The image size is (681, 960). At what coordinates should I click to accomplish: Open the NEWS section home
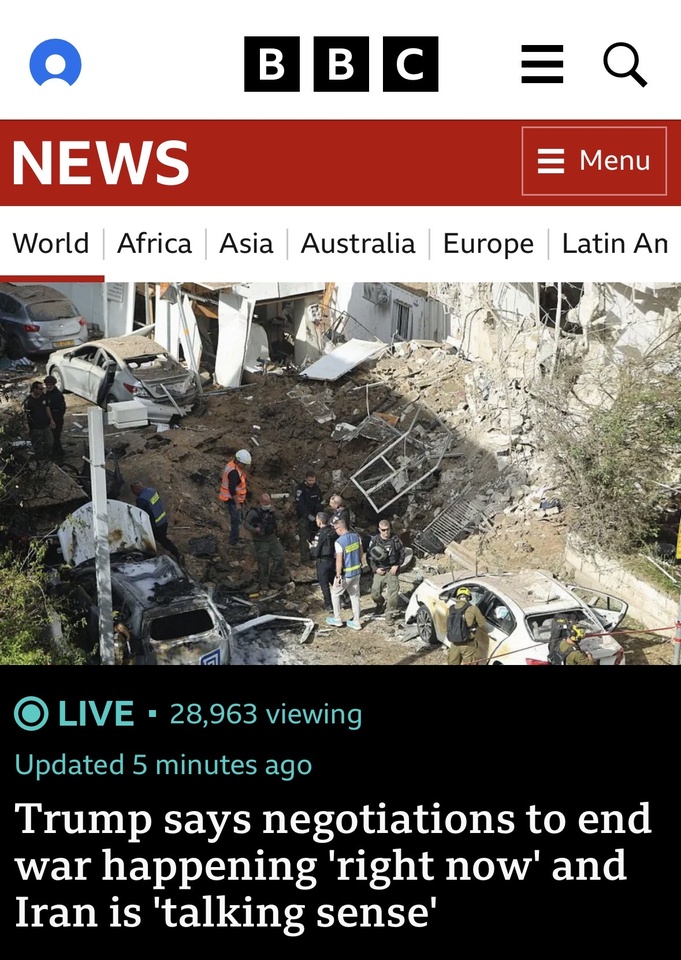tap(100, 162)
